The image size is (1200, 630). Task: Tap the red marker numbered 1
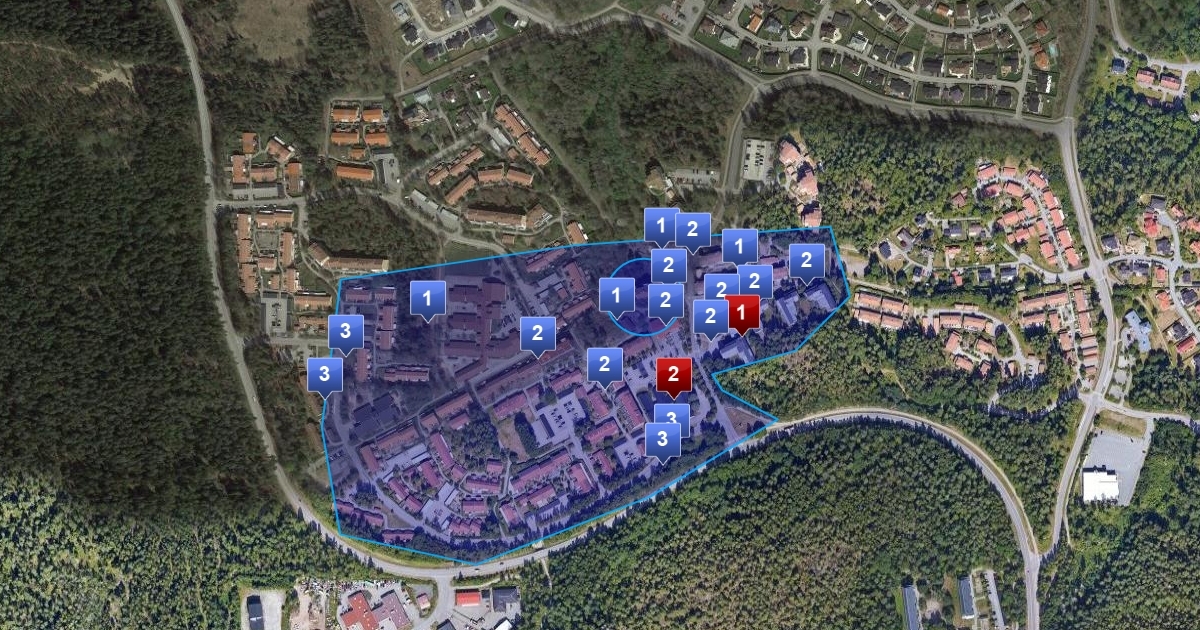click(742, 314)
